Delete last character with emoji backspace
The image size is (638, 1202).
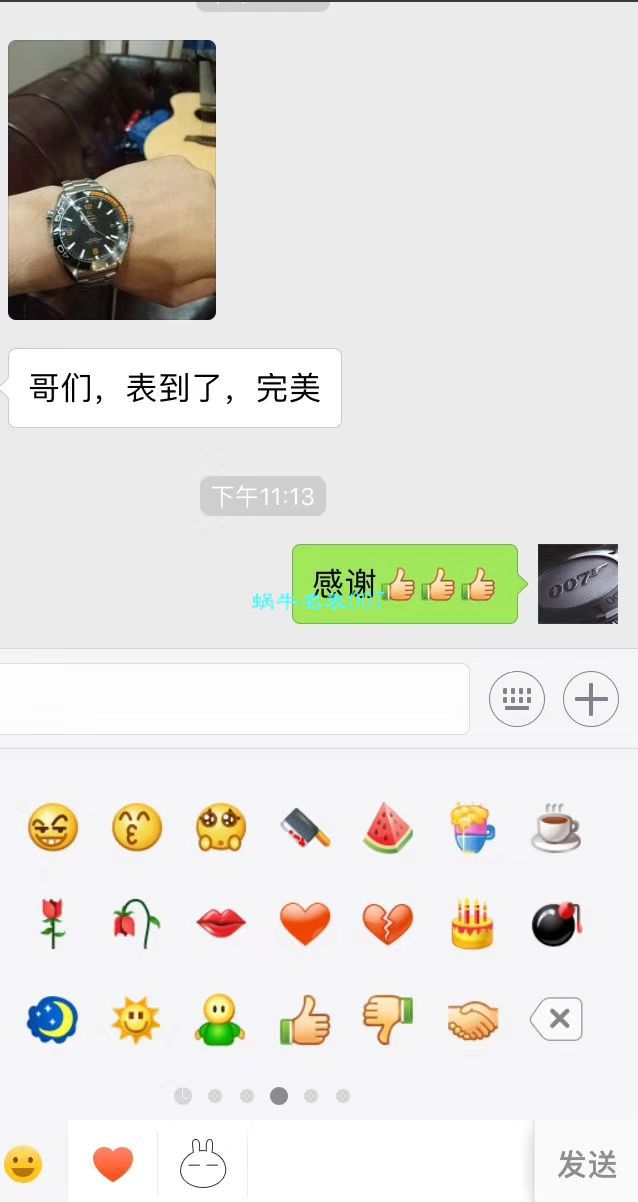point(556,1019)
